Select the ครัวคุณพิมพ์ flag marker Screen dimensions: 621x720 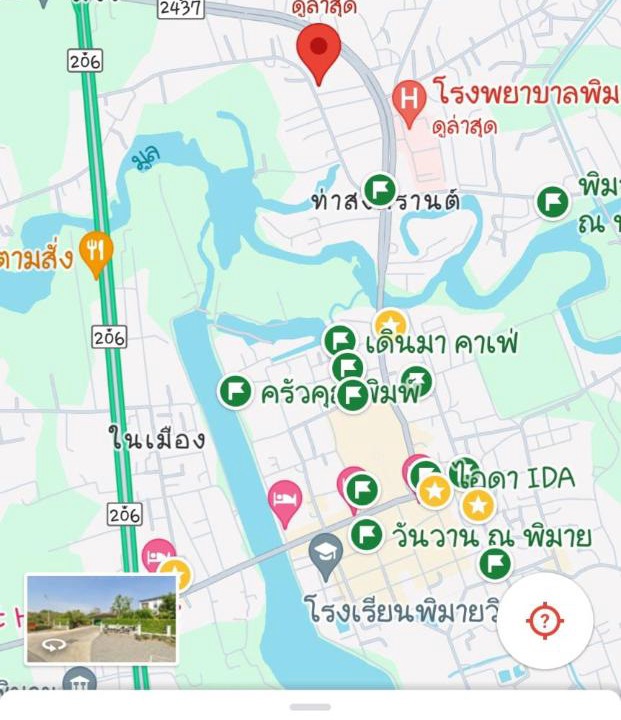pos(236,391)
